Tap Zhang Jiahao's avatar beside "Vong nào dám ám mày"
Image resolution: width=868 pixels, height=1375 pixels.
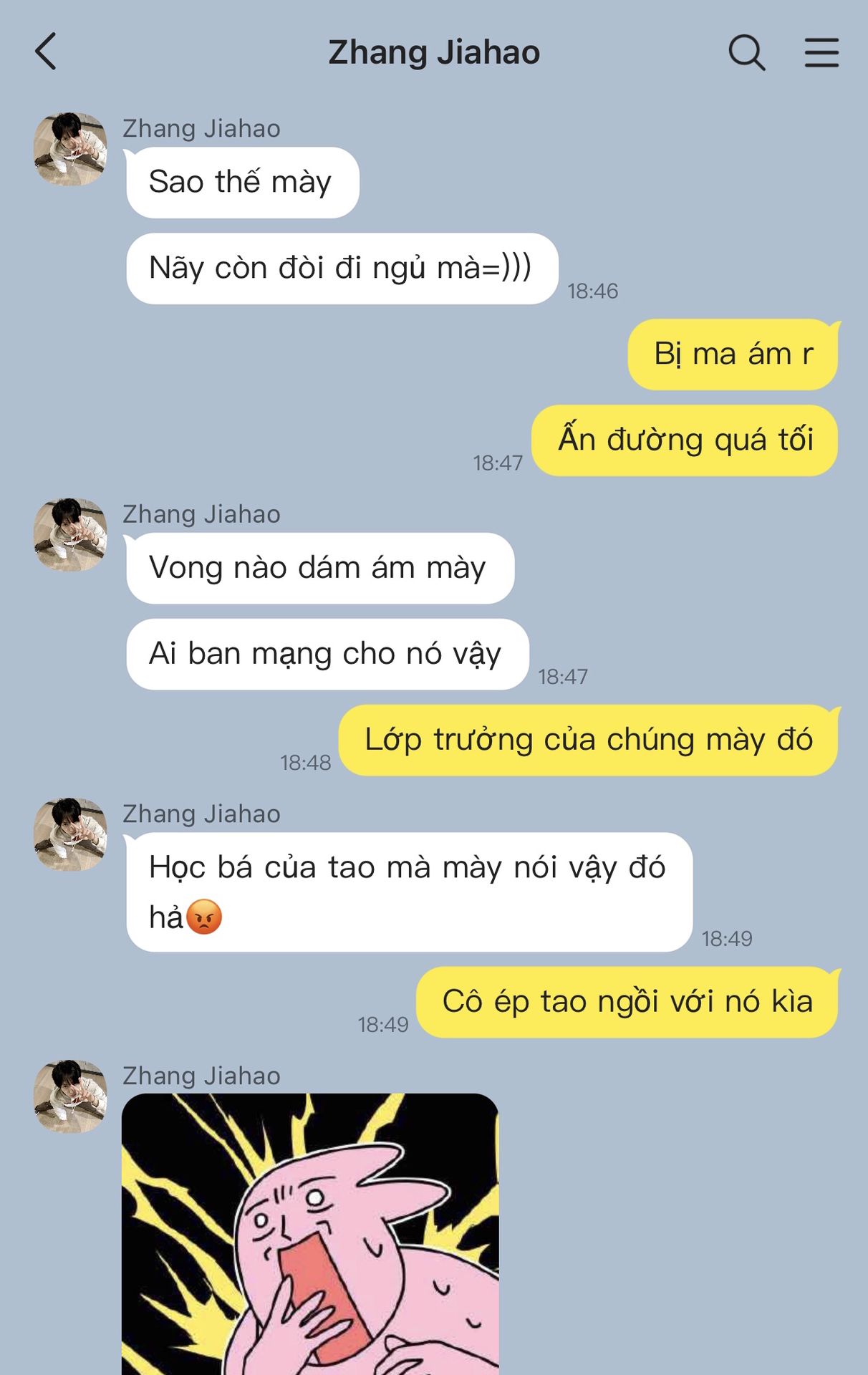[70, 535]
